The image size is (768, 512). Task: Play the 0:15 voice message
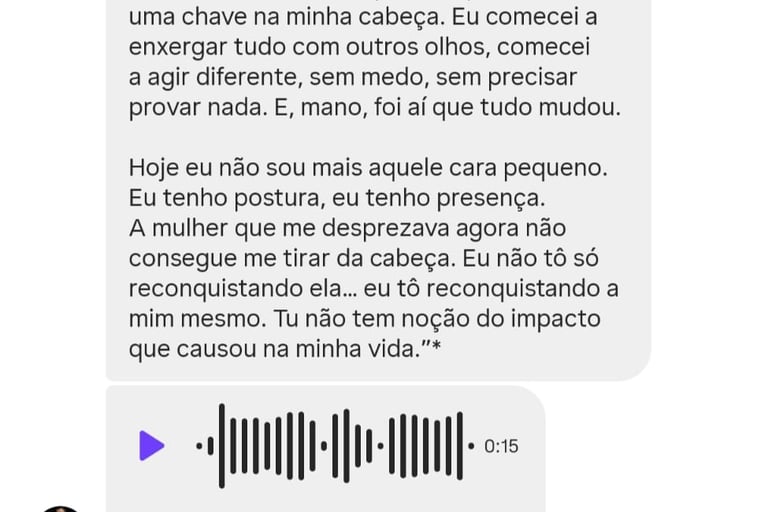click(x=151, y=445)
